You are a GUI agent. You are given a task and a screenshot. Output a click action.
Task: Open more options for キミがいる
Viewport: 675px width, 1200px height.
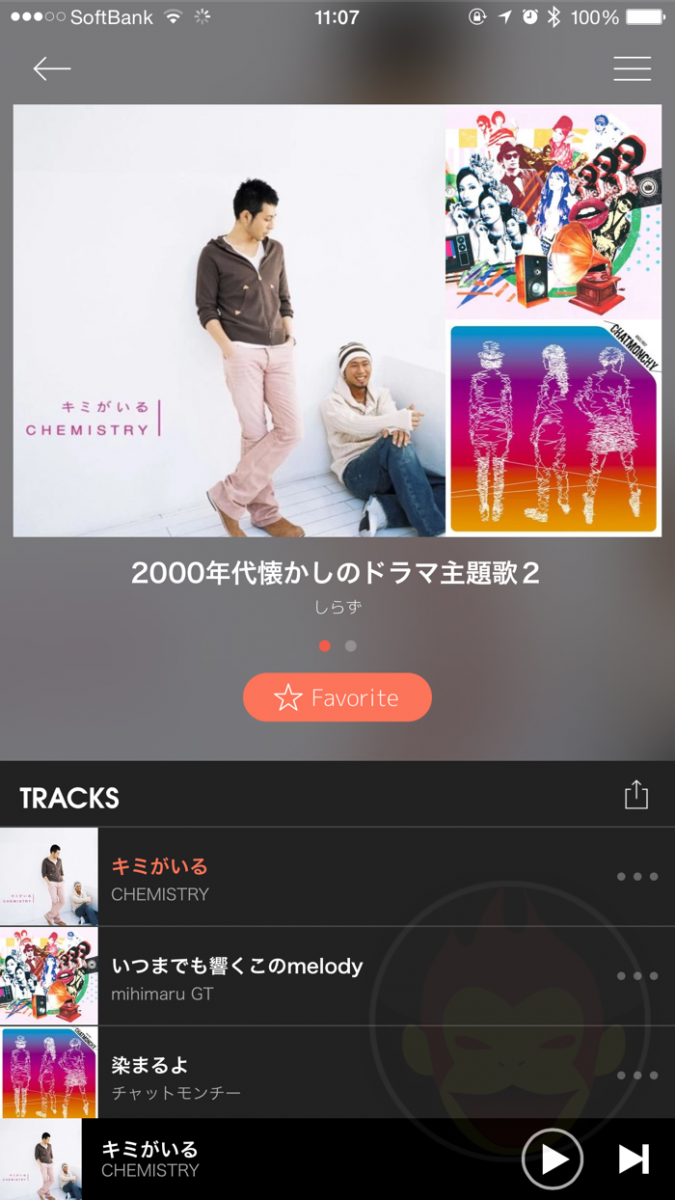click(x=637, y=877)
